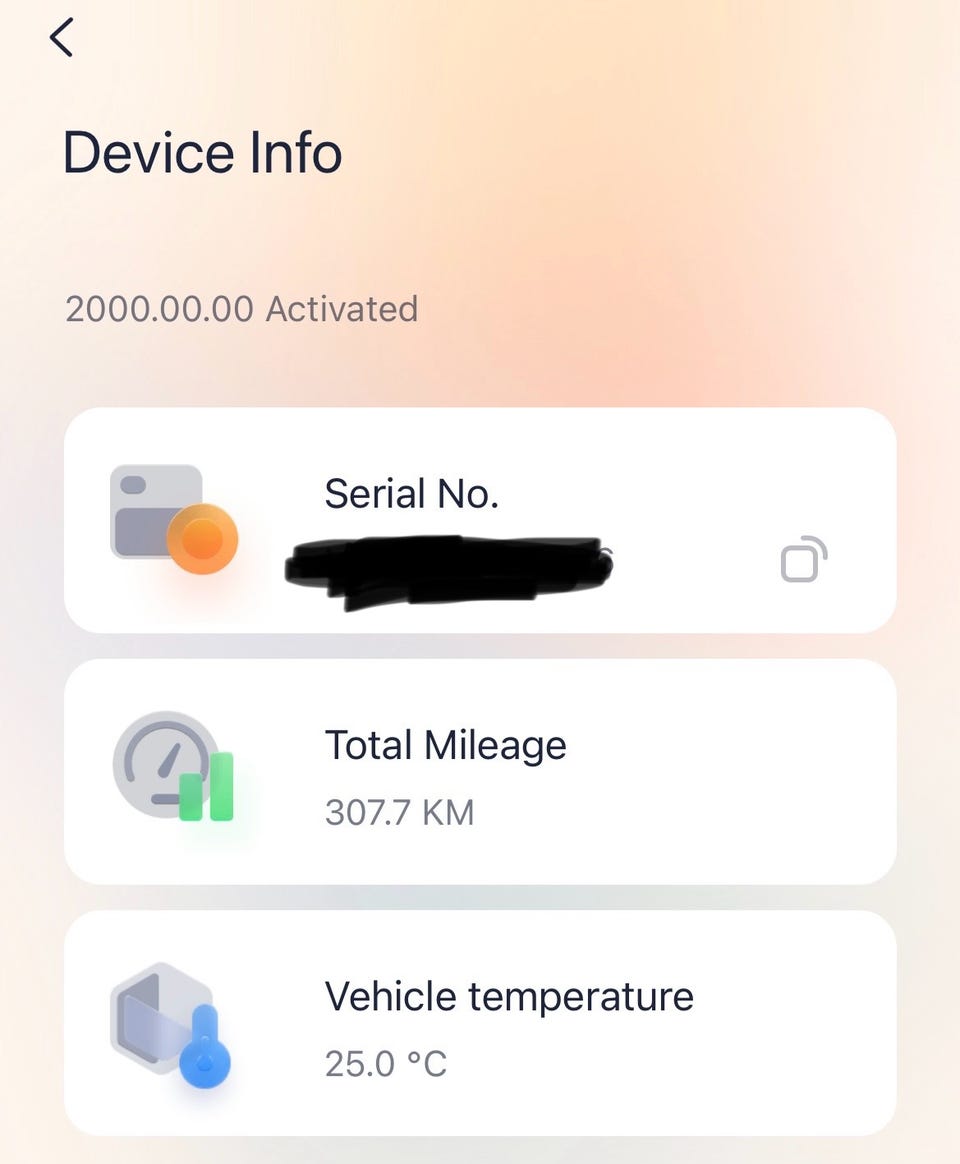Copy the serial number

point(803,560)
